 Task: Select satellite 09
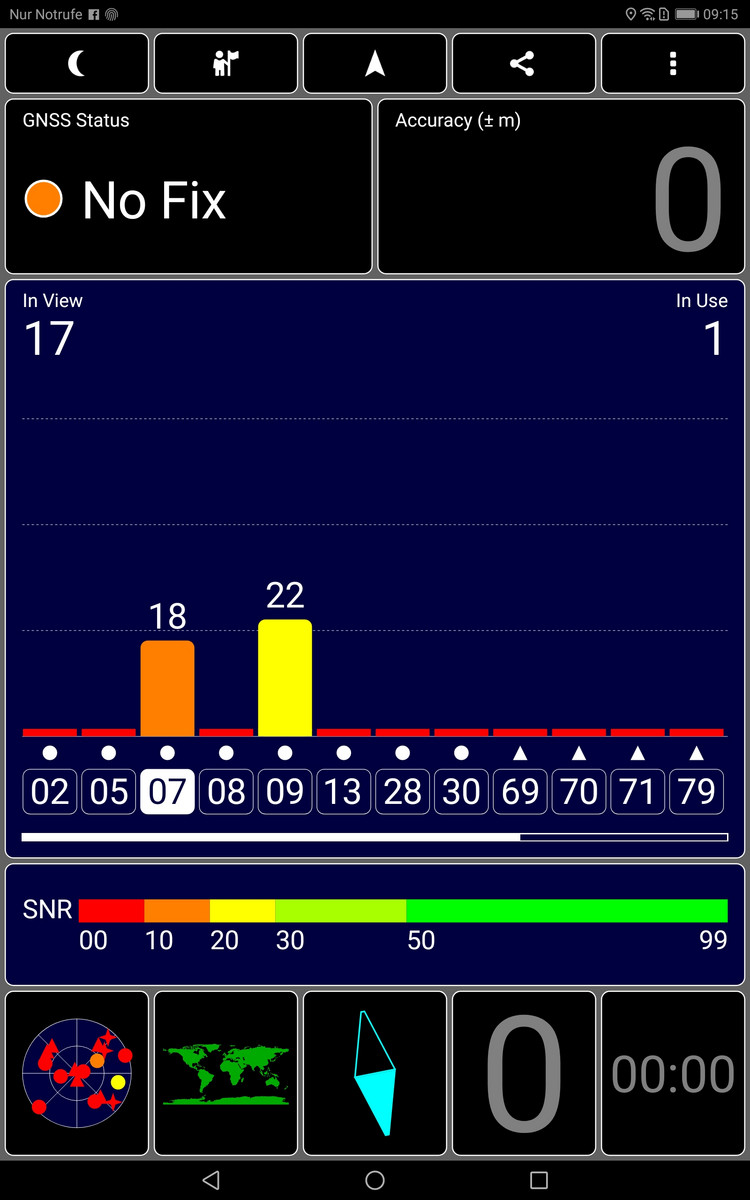(285, 792)
